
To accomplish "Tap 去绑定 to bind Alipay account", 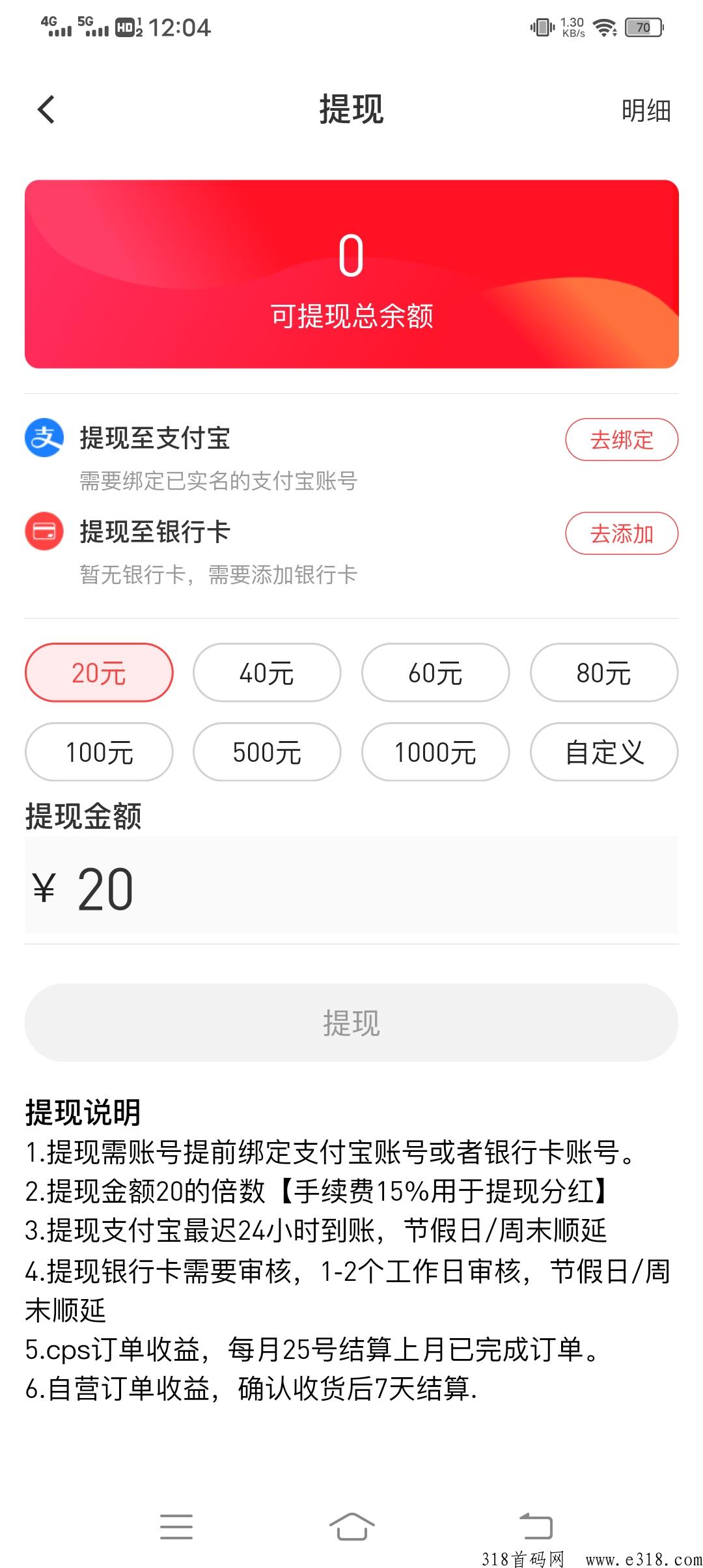I will pos(622,440).
